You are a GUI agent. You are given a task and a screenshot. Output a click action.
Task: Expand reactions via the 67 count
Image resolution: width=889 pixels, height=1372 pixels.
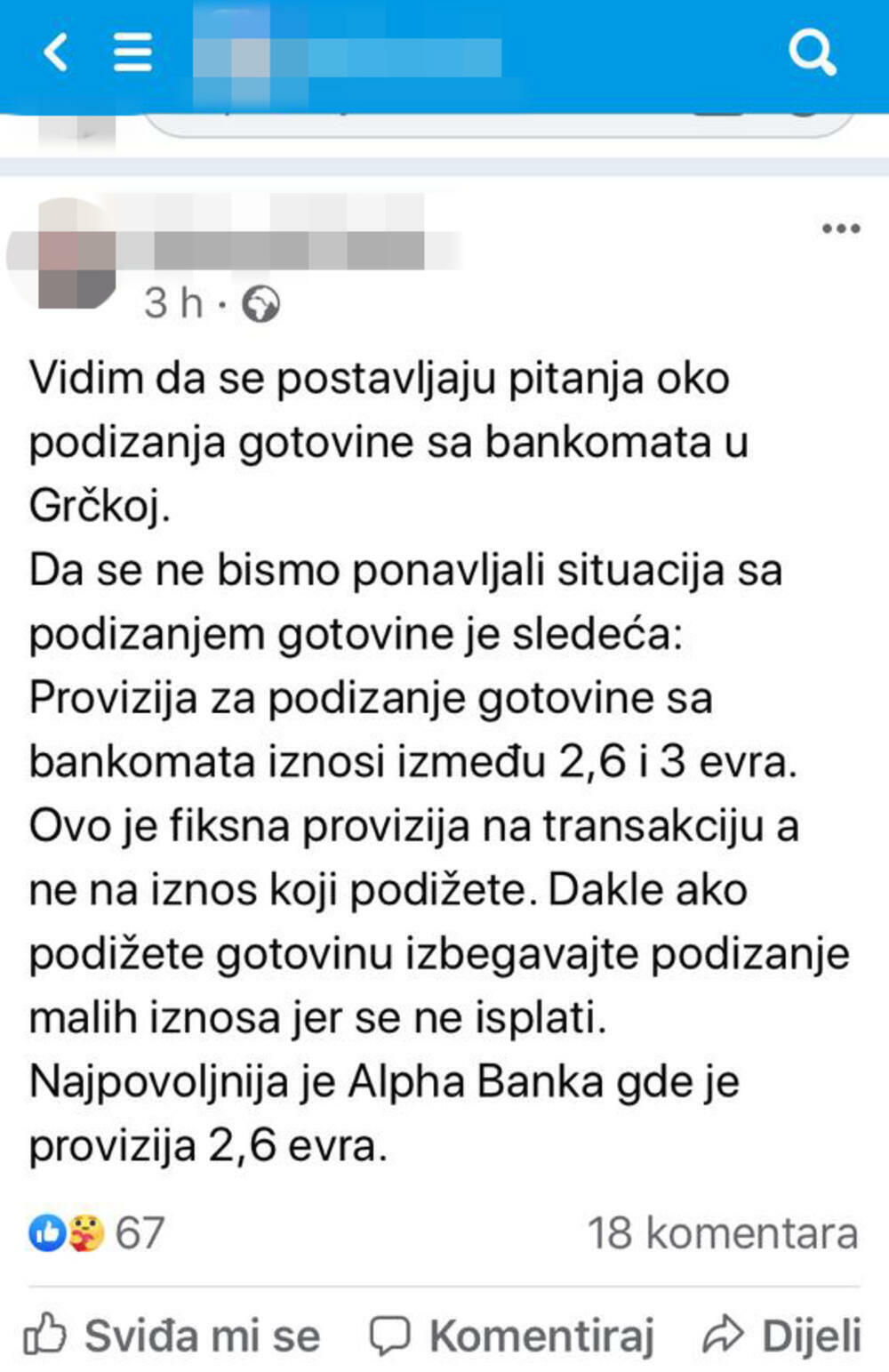click(x=140, y=1233)
